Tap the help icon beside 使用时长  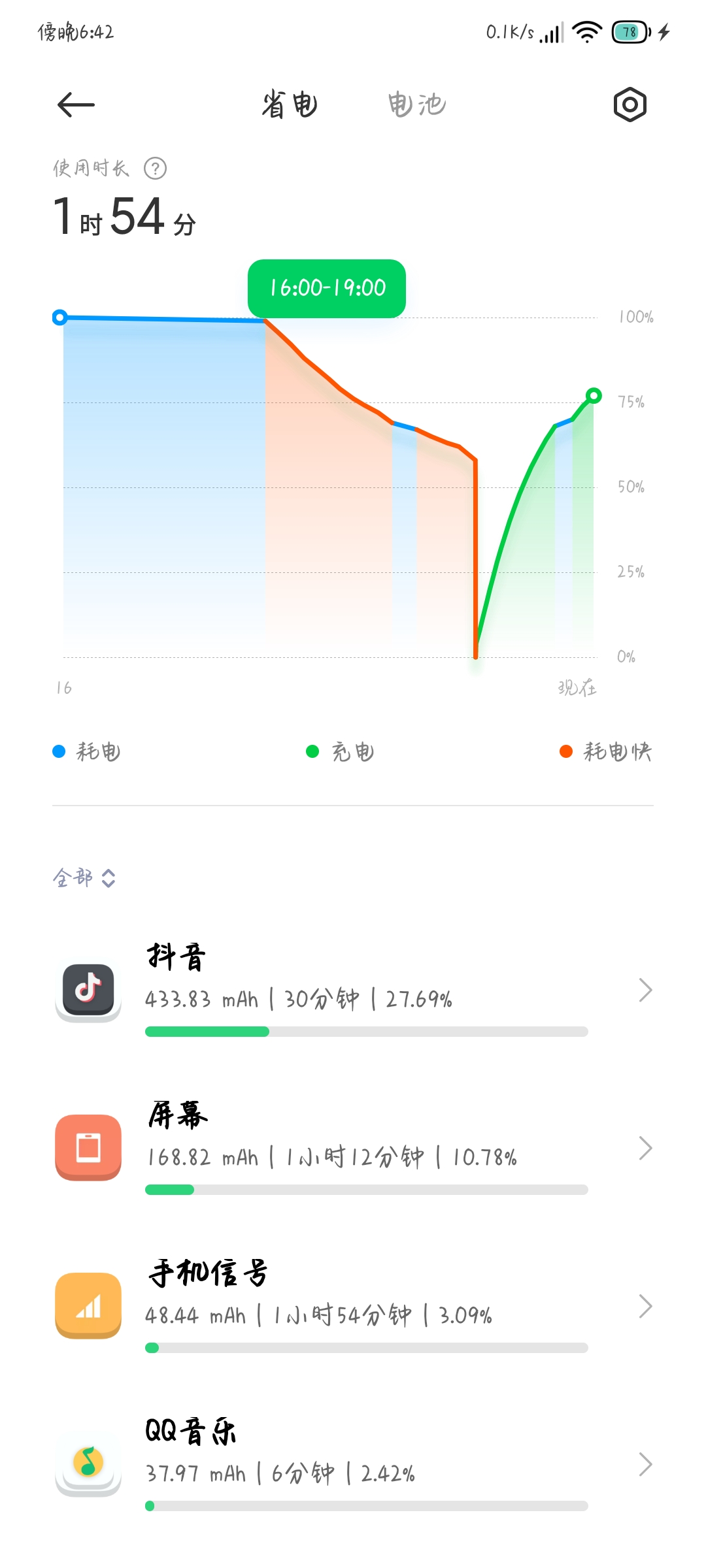pos(155,169)
